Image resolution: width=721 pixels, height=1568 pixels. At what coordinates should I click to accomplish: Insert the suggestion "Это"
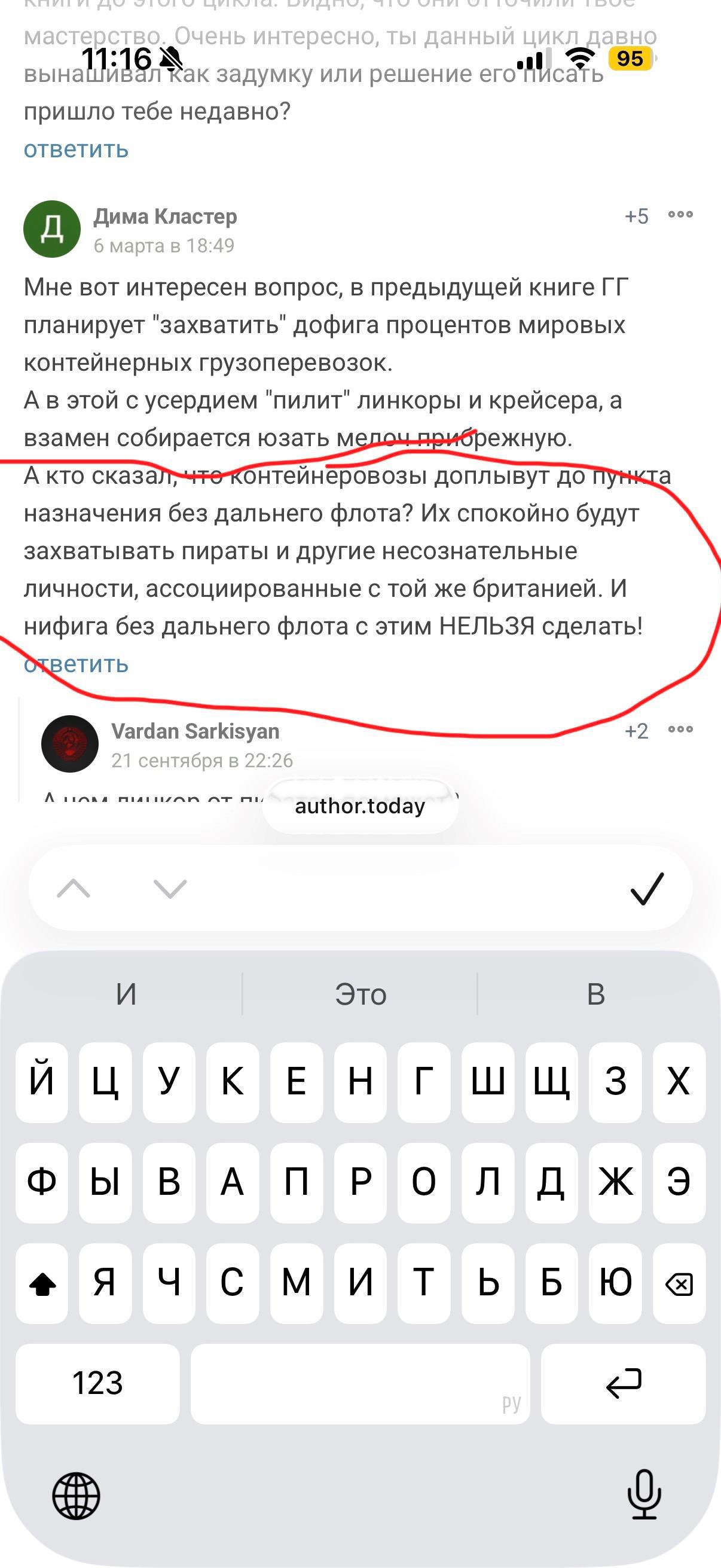coord(360,995)
